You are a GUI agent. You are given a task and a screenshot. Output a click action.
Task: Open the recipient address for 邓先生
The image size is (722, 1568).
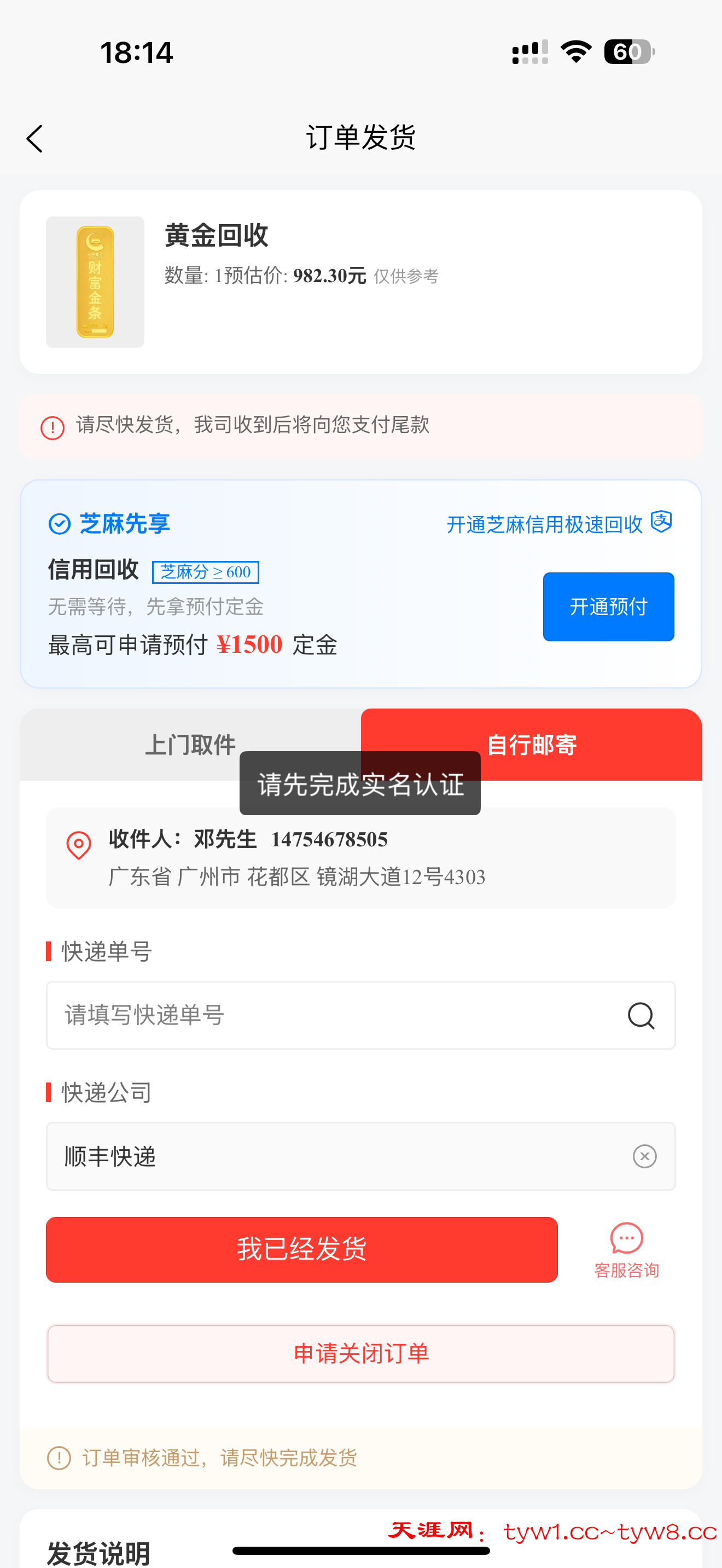click(x=360, y=858)
